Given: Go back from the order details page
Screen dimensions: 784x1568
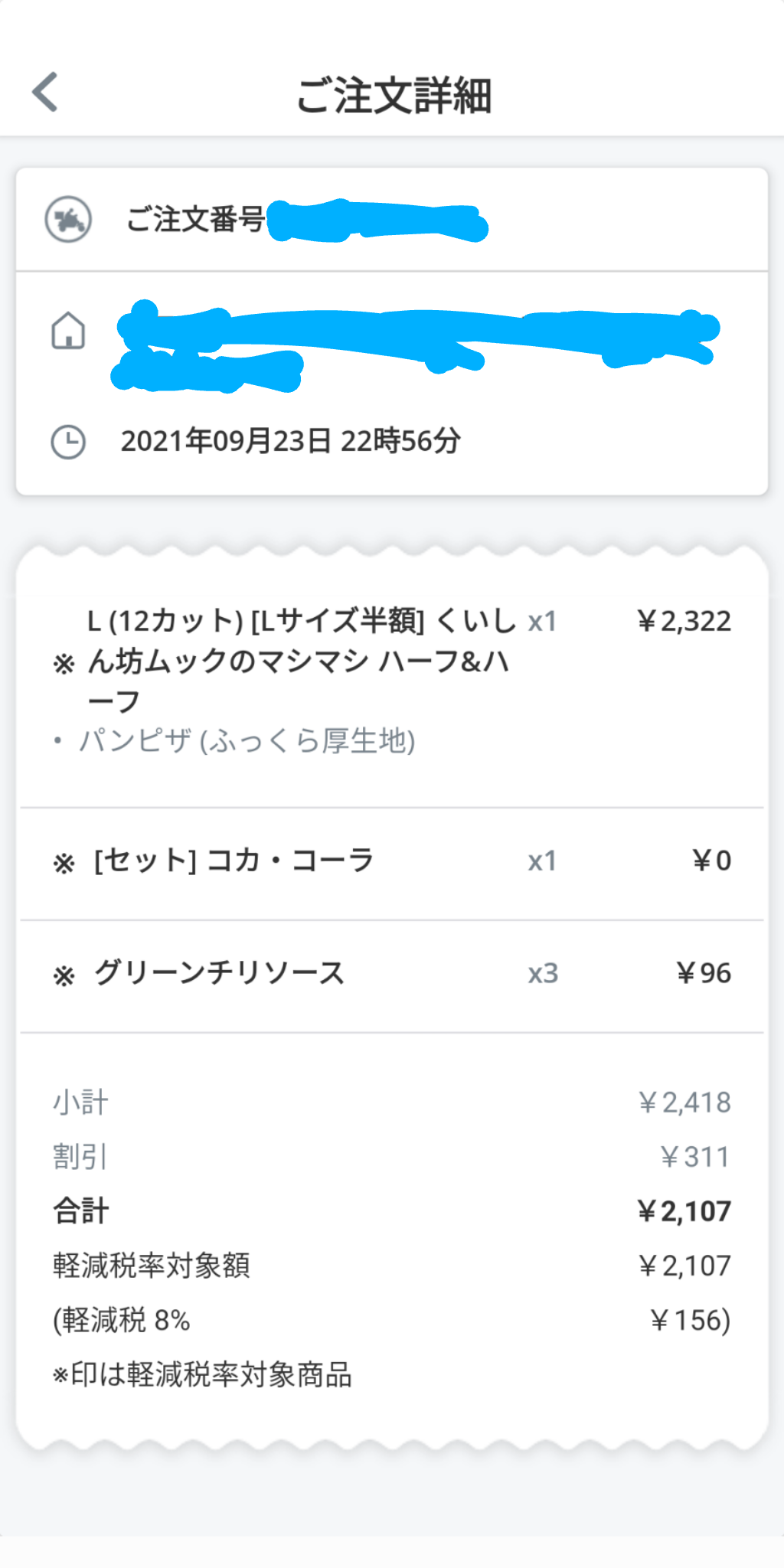Looking at the screenshot, I should point(45,92).
